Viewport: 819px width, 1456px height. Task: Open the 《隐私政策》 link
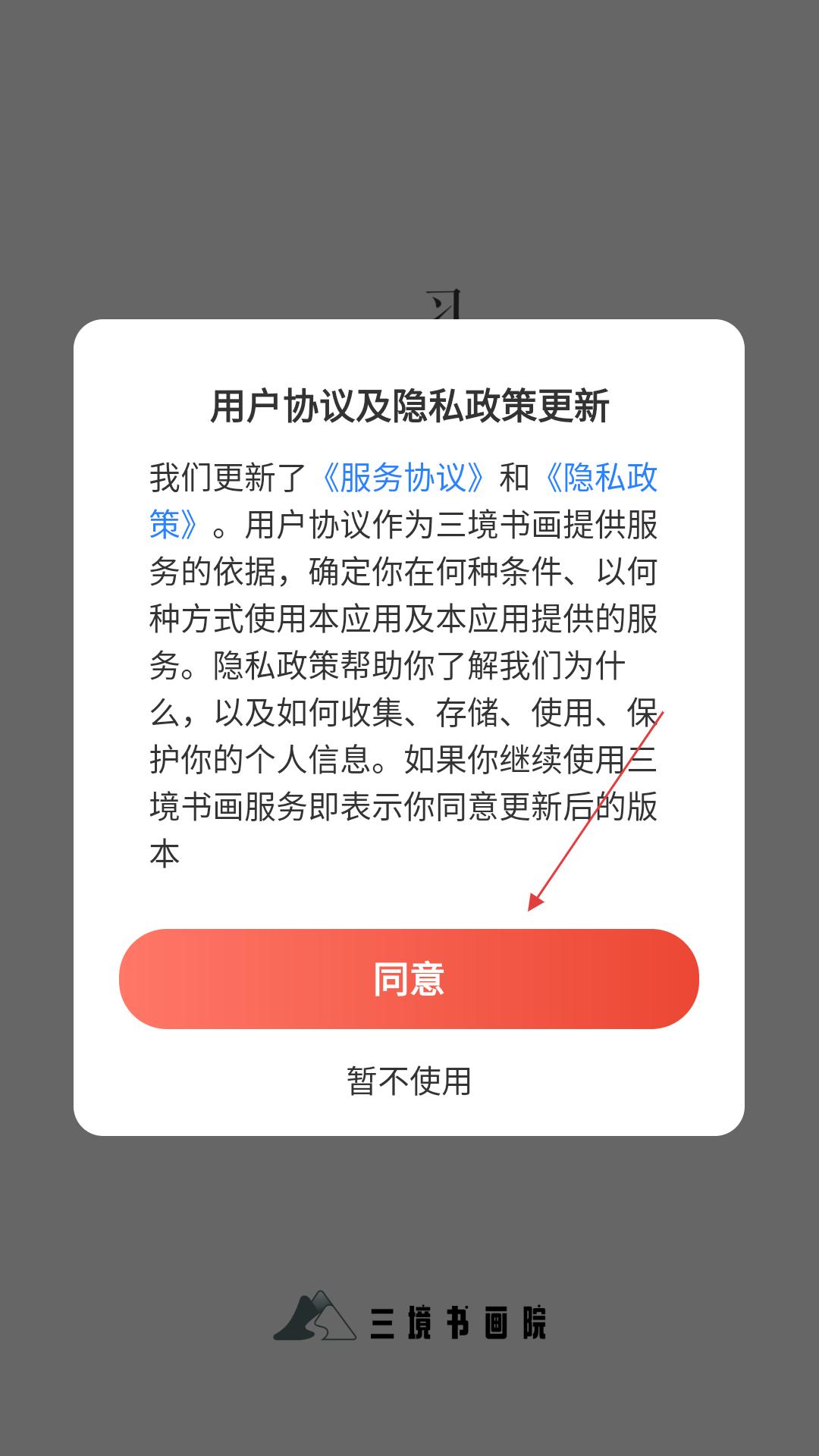point(601,478)
